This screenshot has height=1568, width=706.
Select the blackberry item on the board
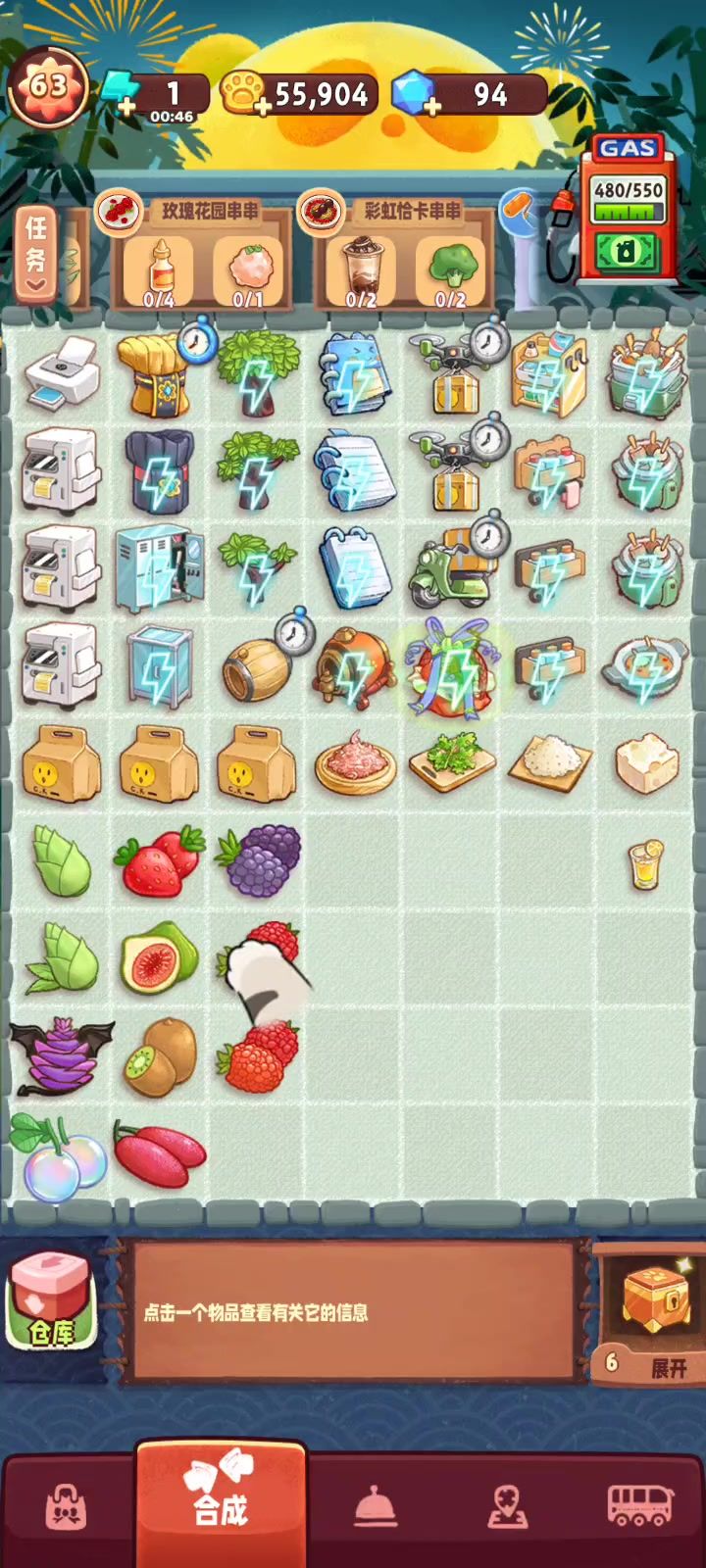[x=257, y=860]
